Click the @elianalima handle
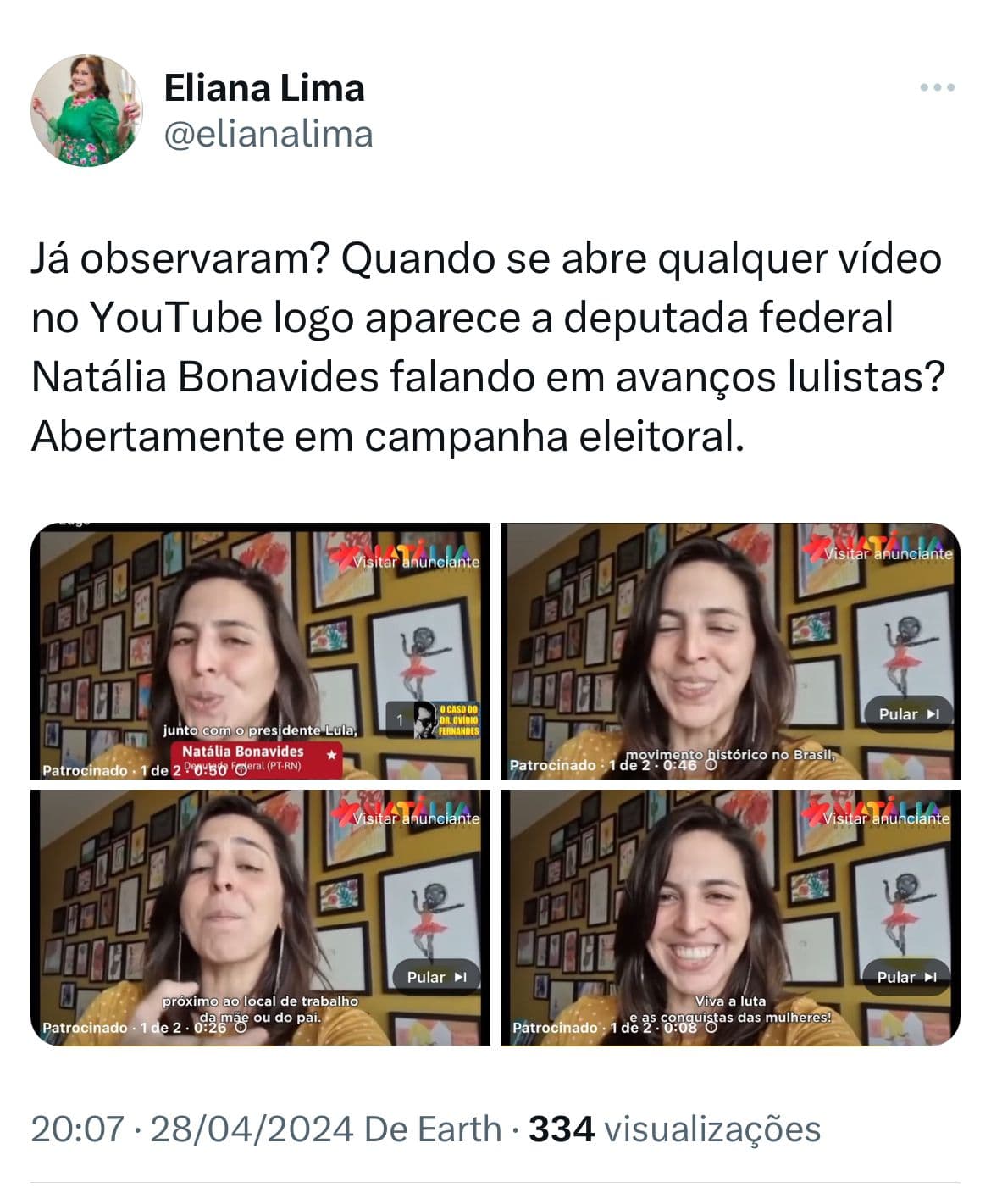991x1204 pixels. (x=269, y=133)
